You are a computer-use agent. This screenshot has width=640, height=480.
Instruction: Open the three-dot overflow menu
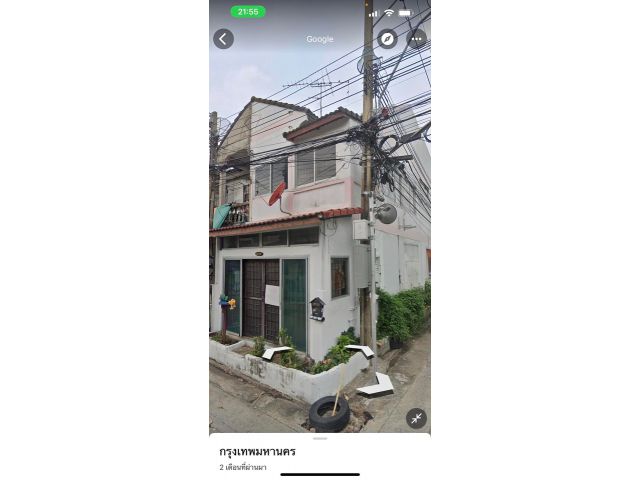click(417, 39)
